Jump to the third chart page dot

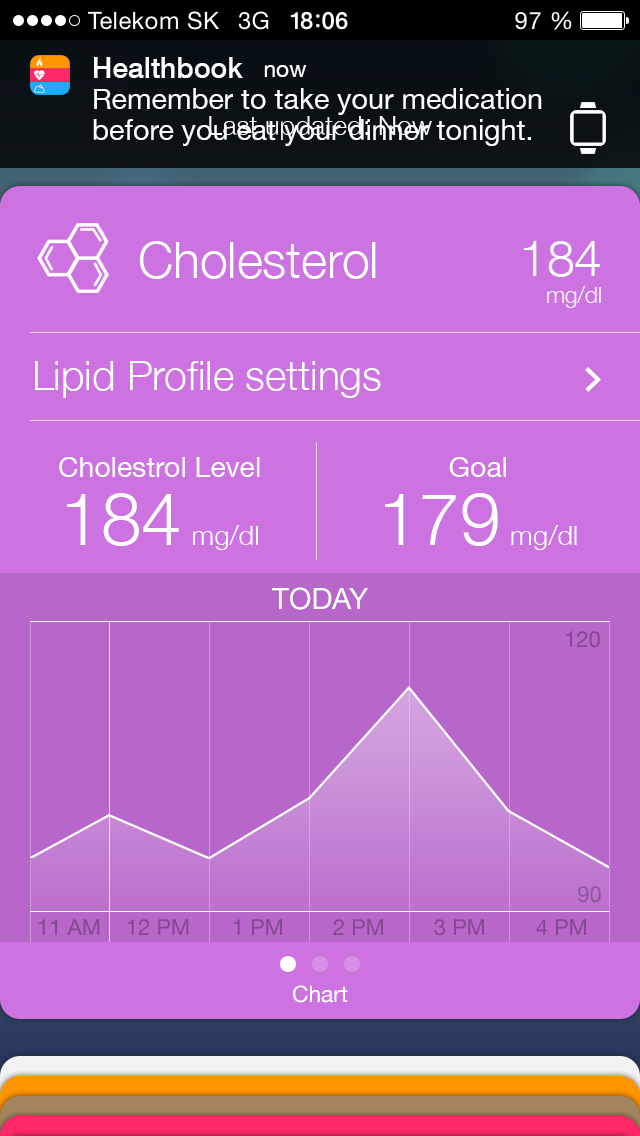(x=352, y=964)
